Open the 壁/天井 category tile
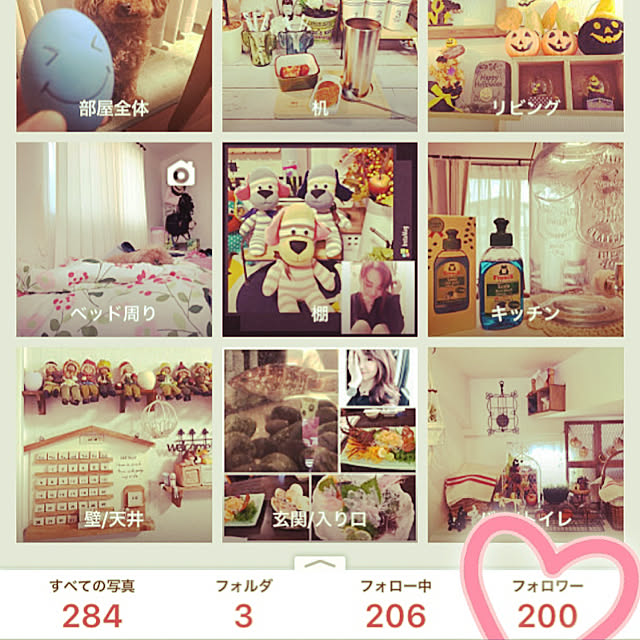This screenshot has height=640, width=640. [114, 445]
